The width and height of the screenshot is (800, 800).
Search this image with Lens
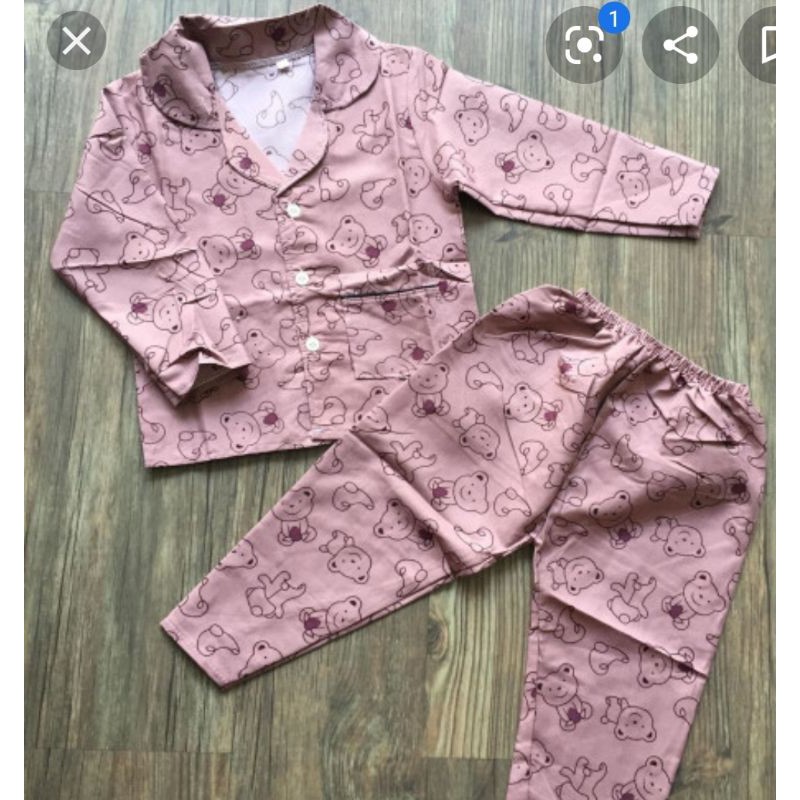[584, 45]
